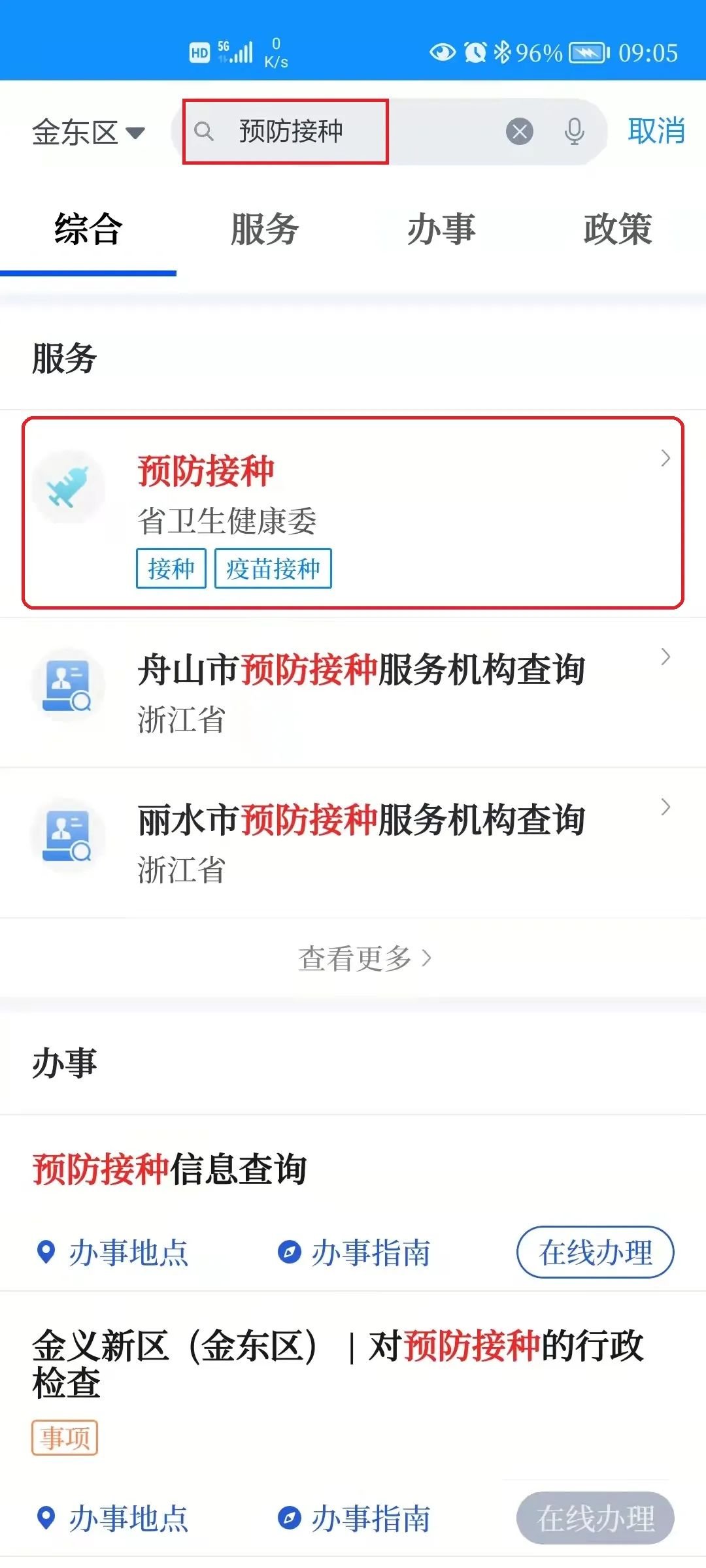This screenshot has width=706, height=1568.
Task: View 办事地点 for 预防接种信息查询
Action: (x=112, y=1252)
